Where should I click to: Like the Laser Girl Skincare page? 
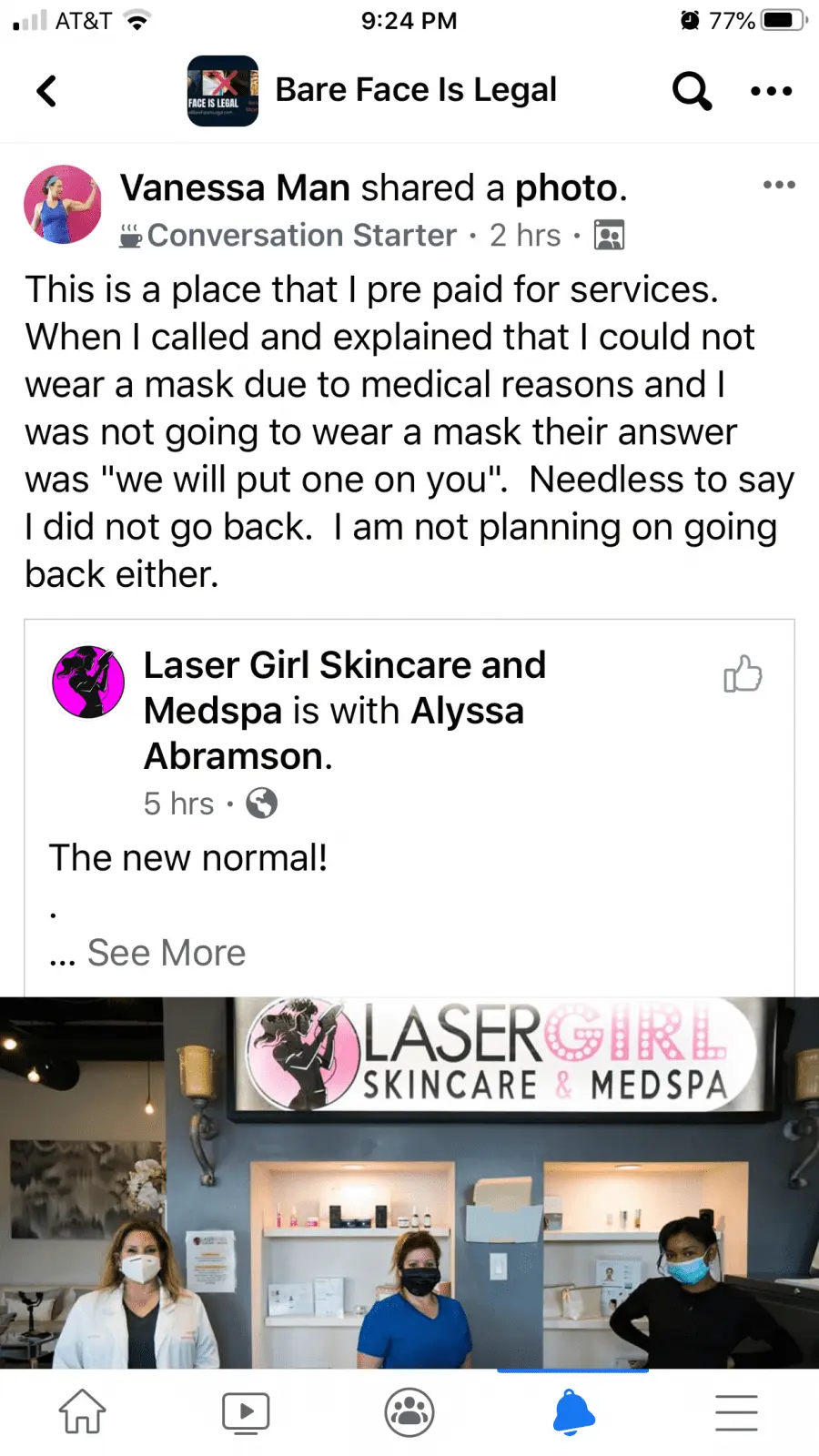click(743, 674)
